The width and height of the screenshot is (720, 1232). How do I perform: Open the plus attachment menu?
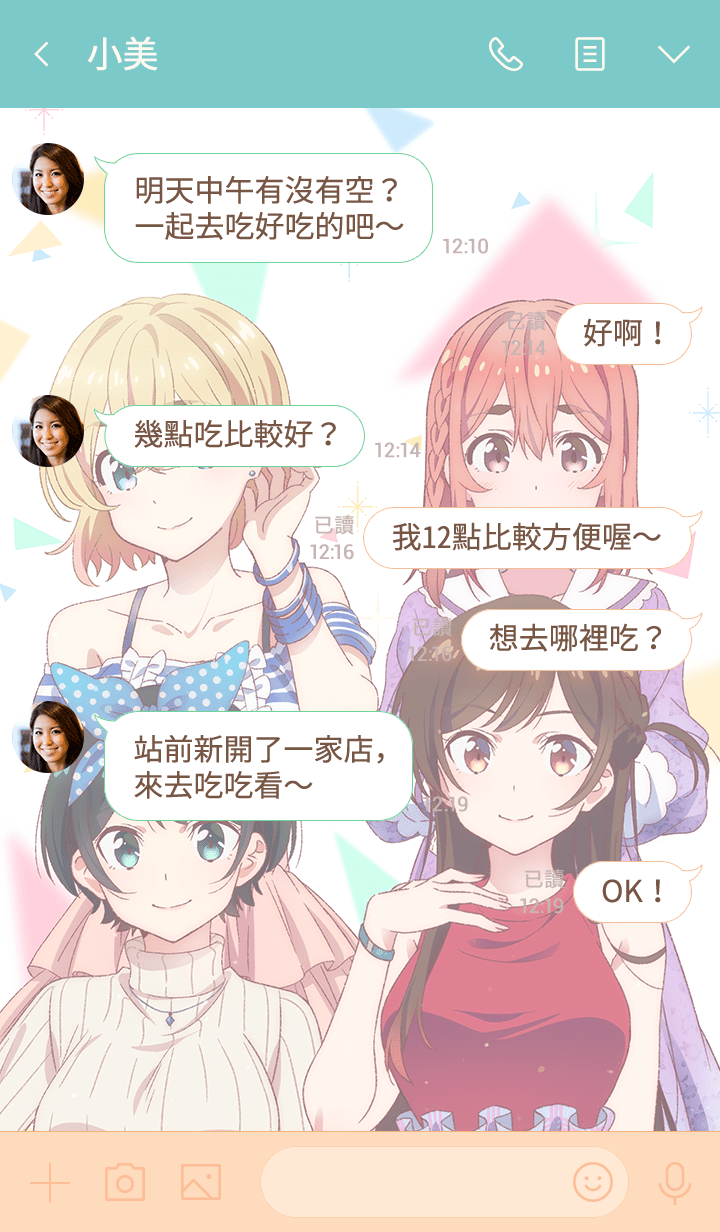50,1183
